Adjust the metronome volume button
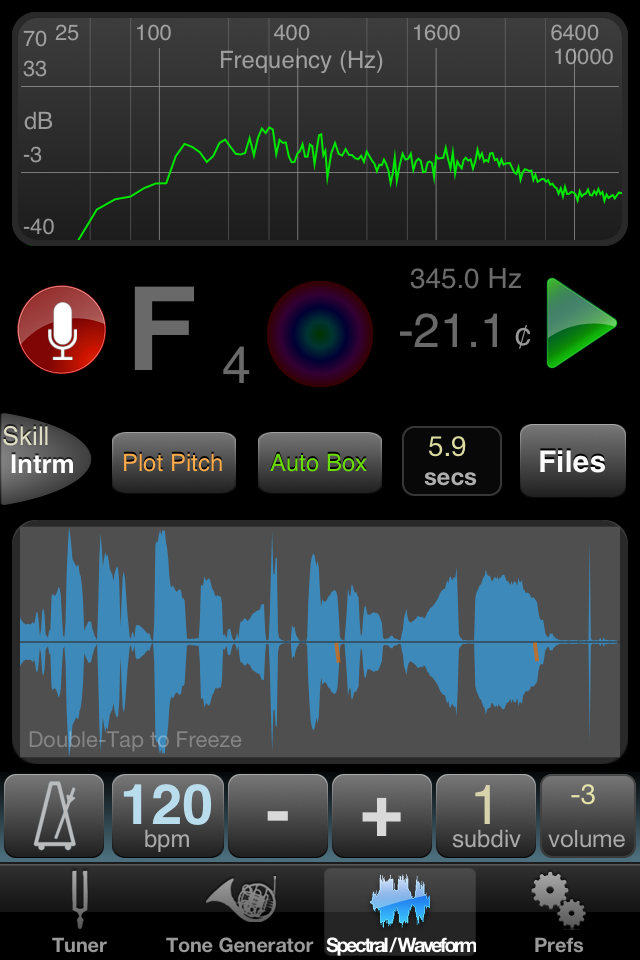Image resolution: width=640 pixels, height=960 pixels. [586, 816]
